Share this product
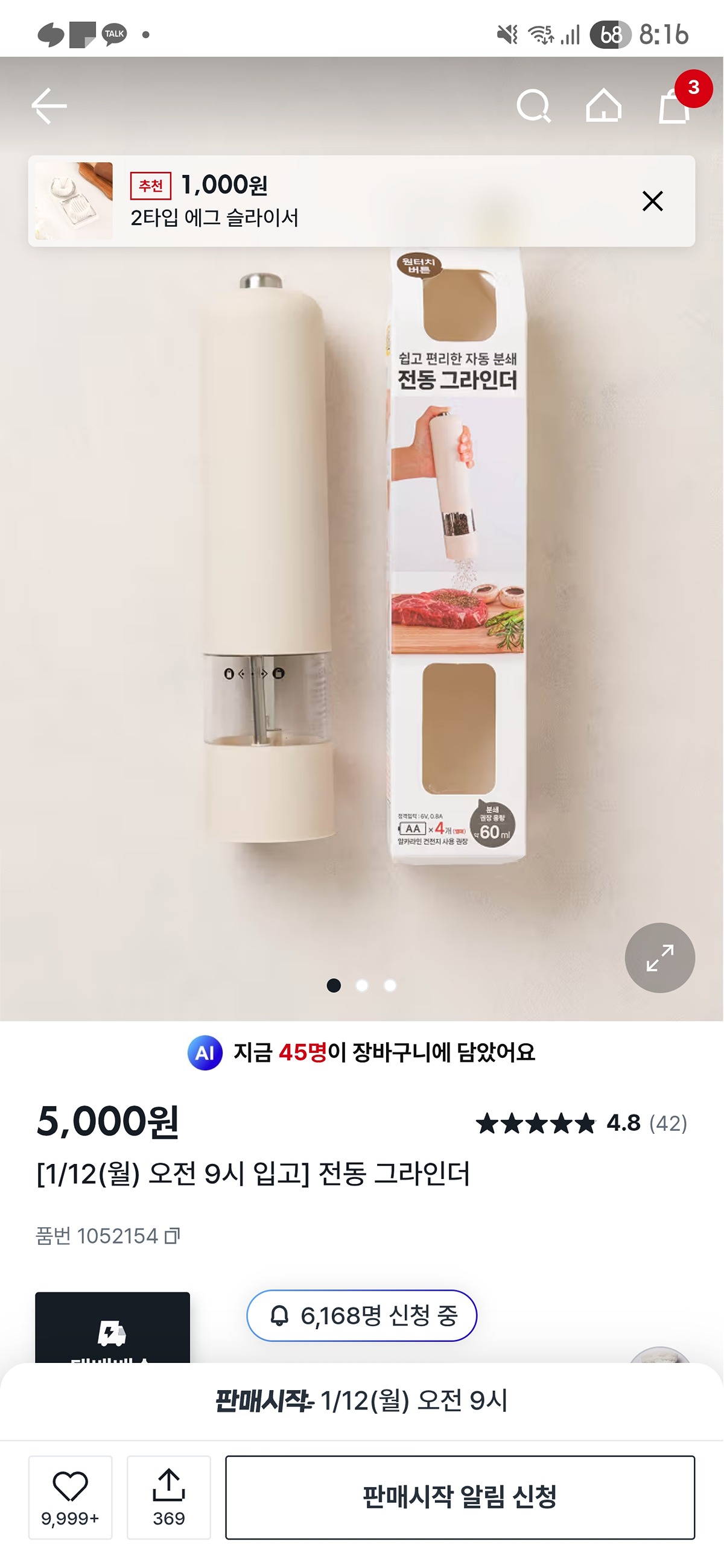The image size is (724, 1568). [x=169, y=1497]
